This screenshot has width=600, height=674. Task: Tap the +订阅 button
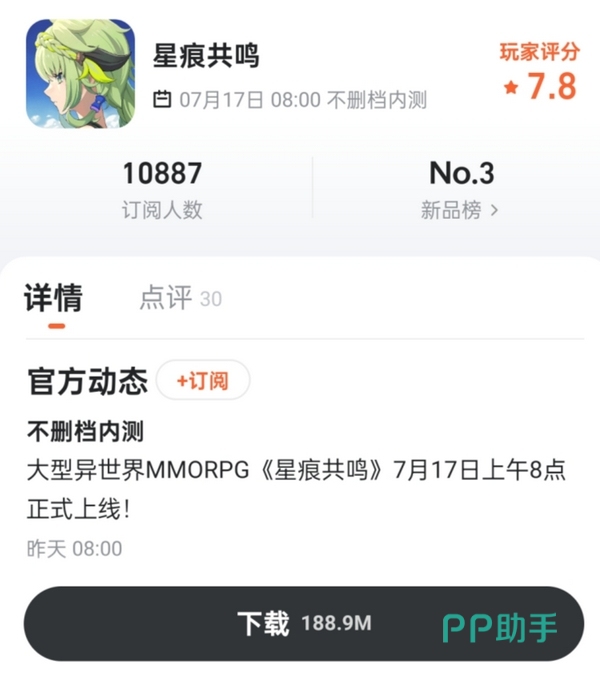[202, 381]
